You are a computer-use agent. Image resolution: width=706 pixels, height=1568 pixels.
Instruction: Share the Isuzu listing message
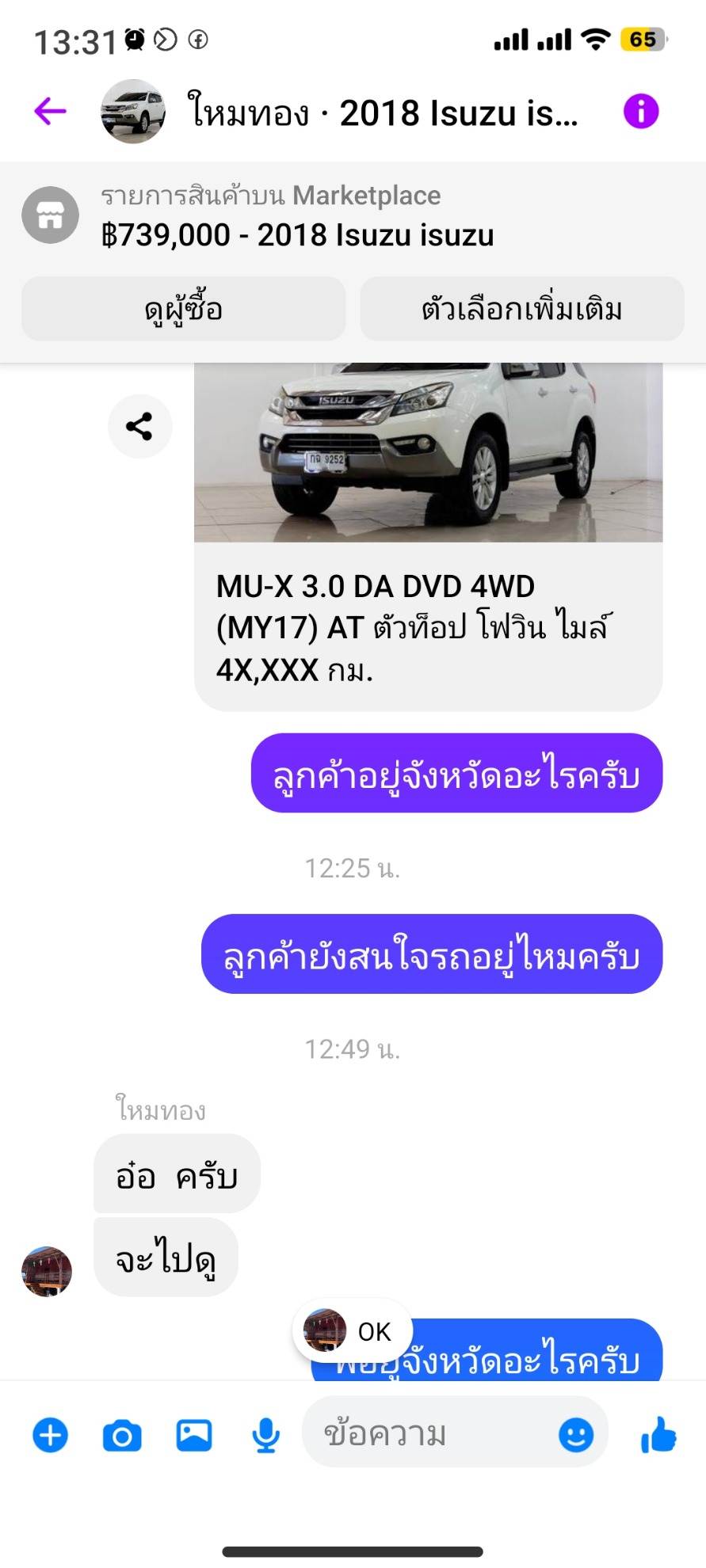(139, 426)
